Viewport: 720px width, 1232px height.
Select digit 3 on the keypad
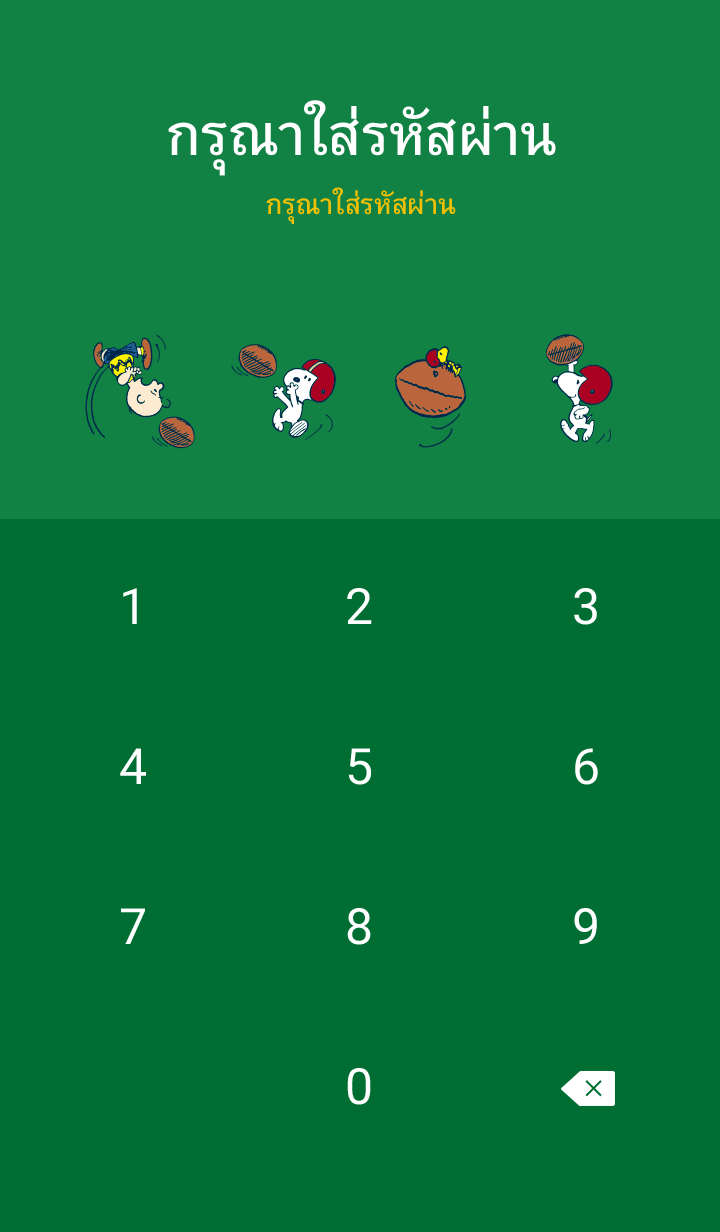[586, 607]
